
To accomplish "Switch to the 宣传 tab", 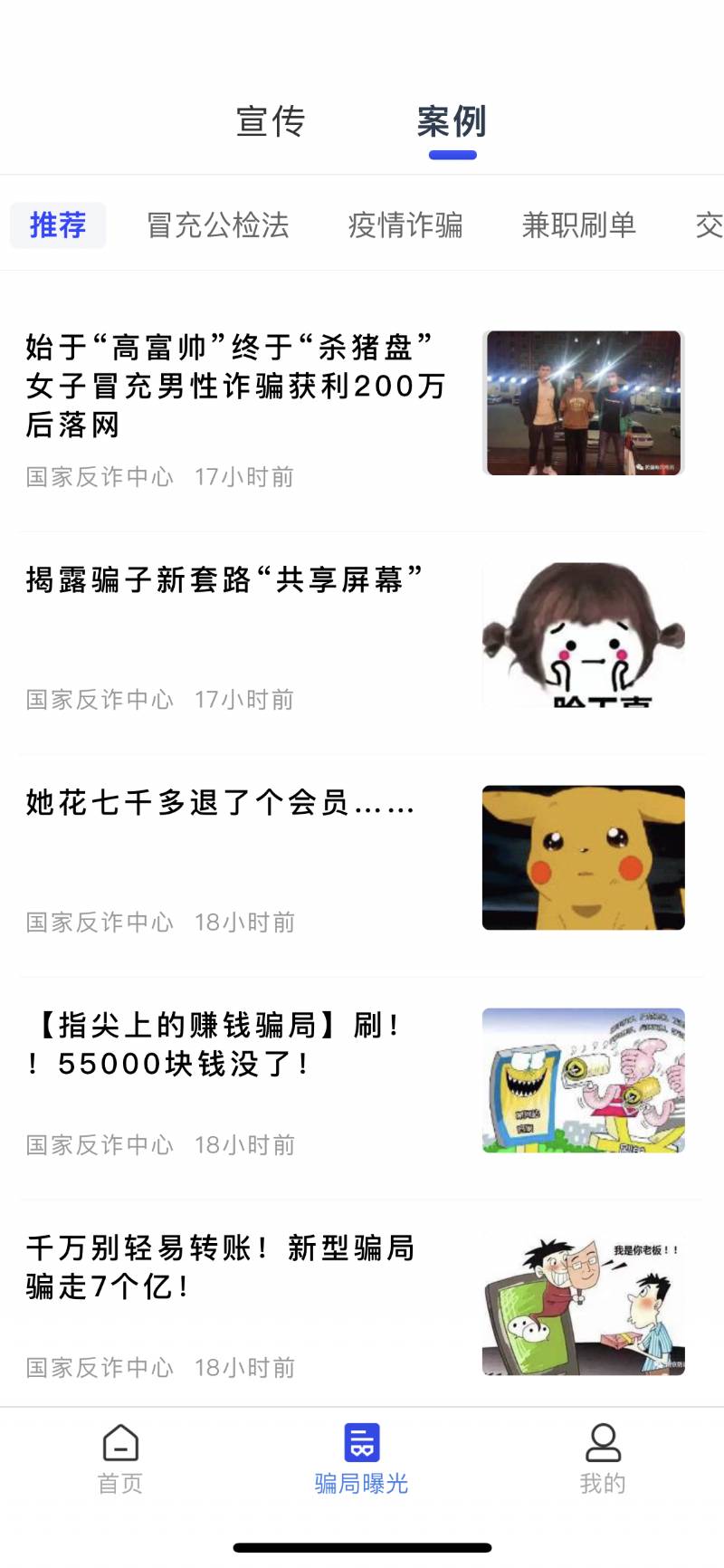I will pos(271,122).
